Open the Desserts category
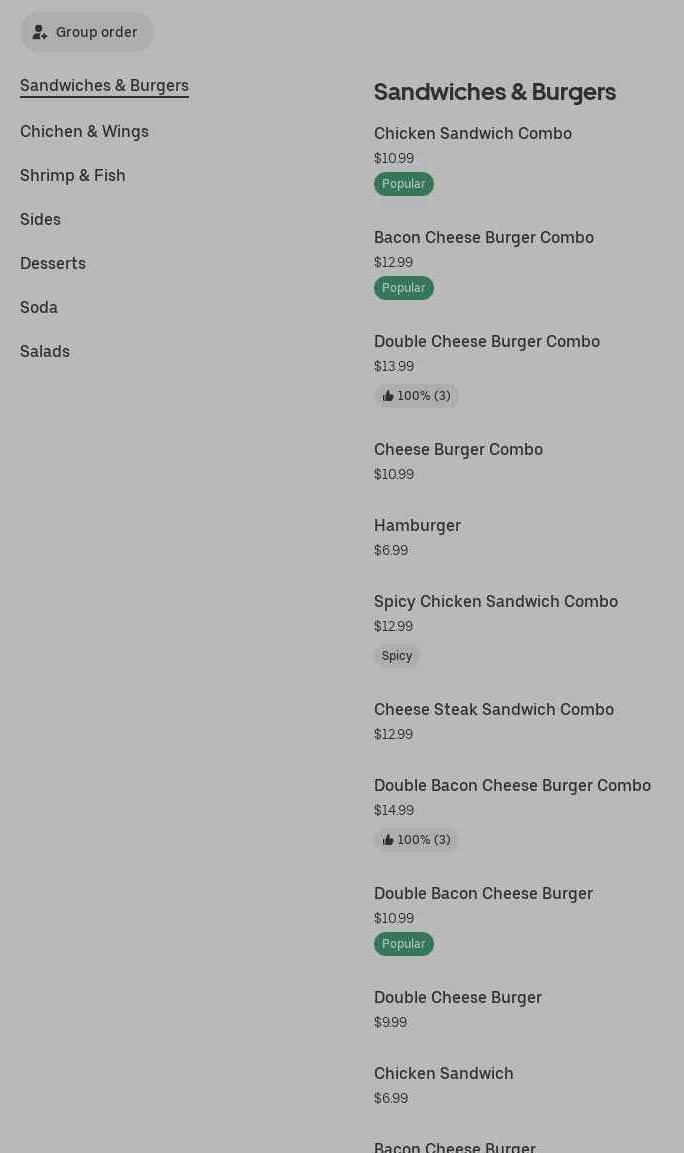The height and width of the screenshot is (1153, 684). click(x=53, y=263)
